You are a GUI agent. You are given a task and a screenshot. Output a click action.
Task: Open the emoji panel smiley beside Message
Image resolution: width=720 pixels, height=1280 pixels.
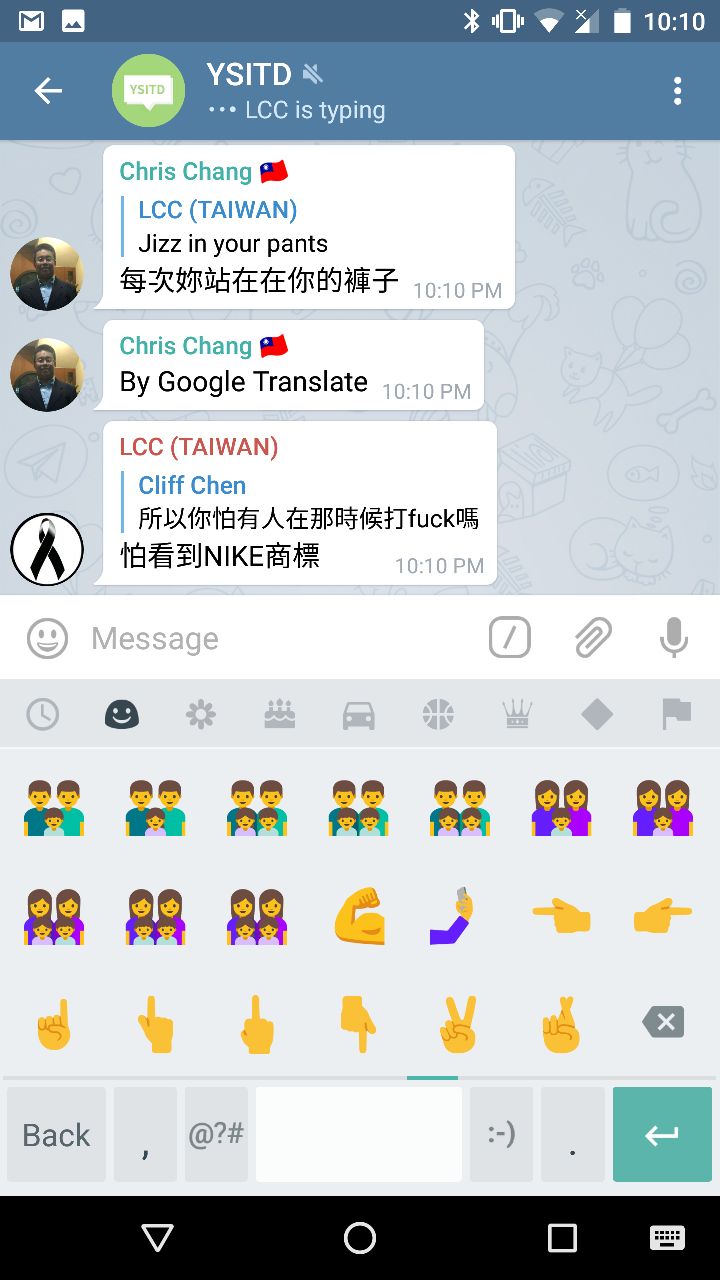47,638
